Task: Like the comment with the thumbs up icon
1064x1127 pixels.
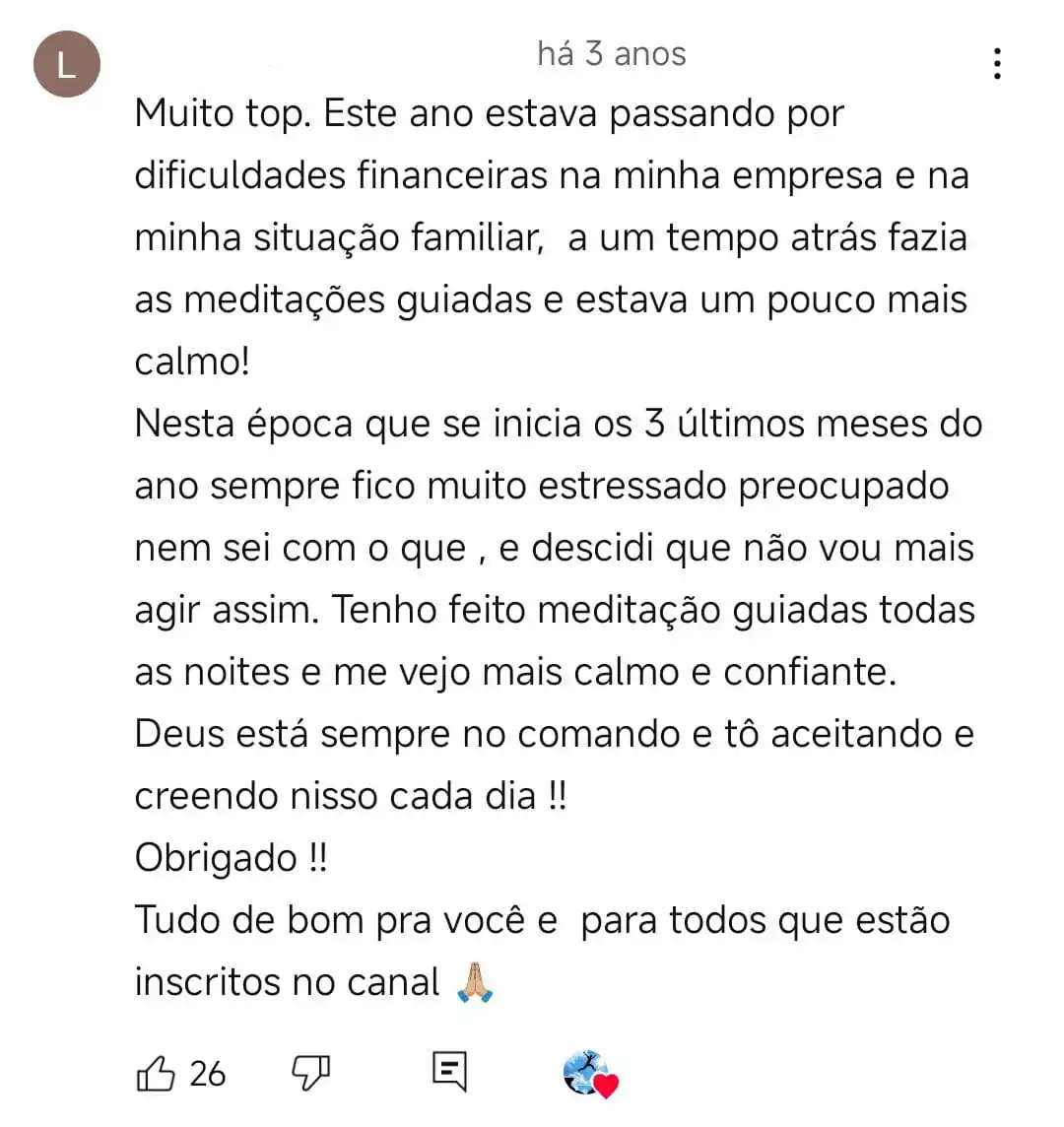Action: pyautogui.click(x=154, y=1074)
